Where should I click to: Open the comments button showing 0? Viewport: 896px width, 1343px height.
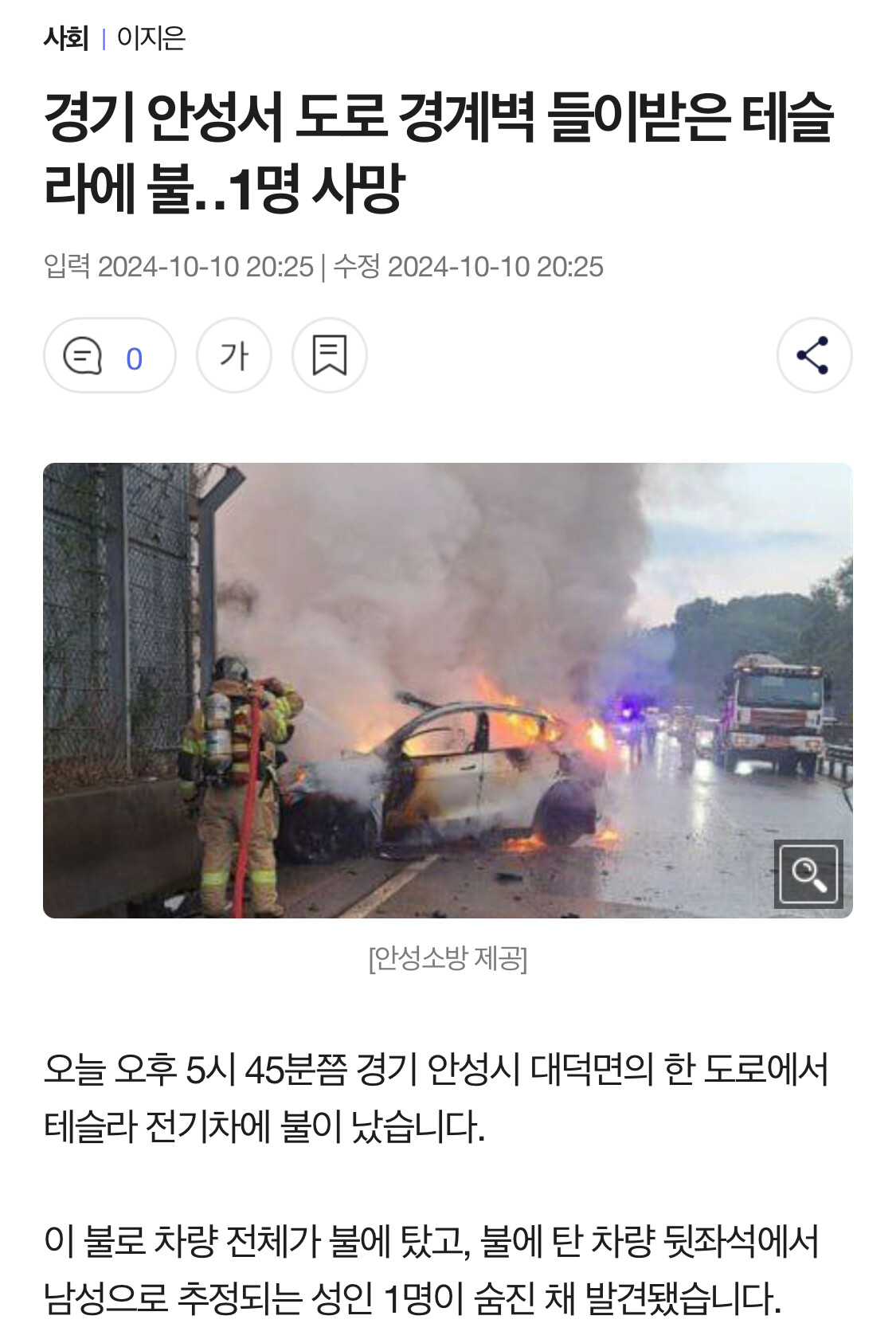109,356
